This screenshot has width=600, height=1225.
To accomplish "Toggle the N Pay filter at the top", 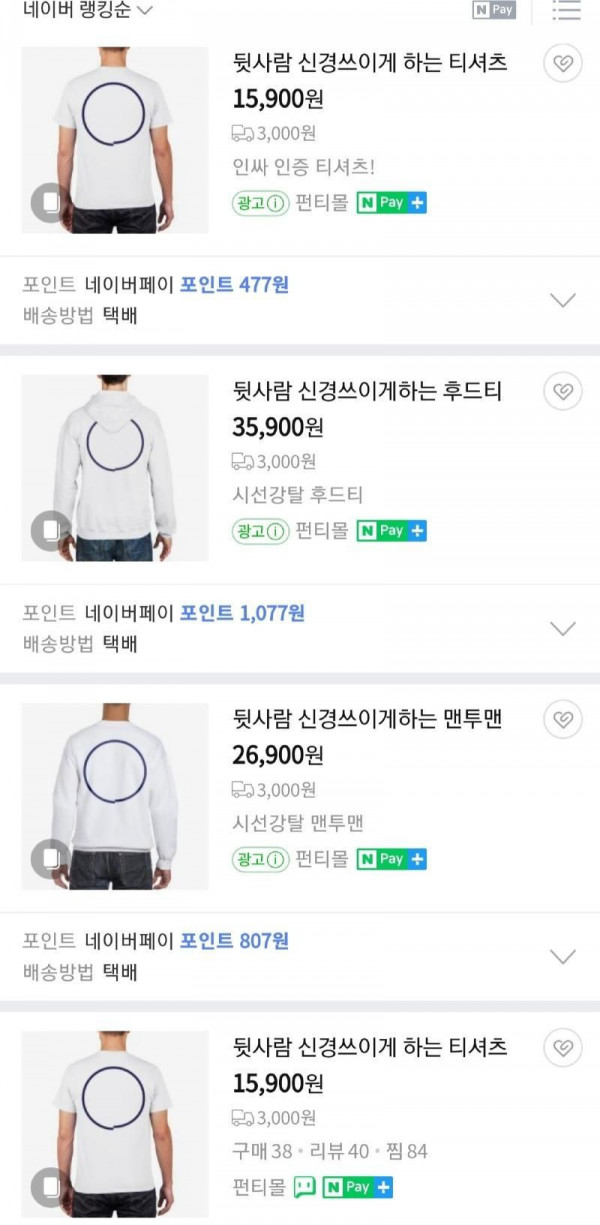I will click(492, 10).
